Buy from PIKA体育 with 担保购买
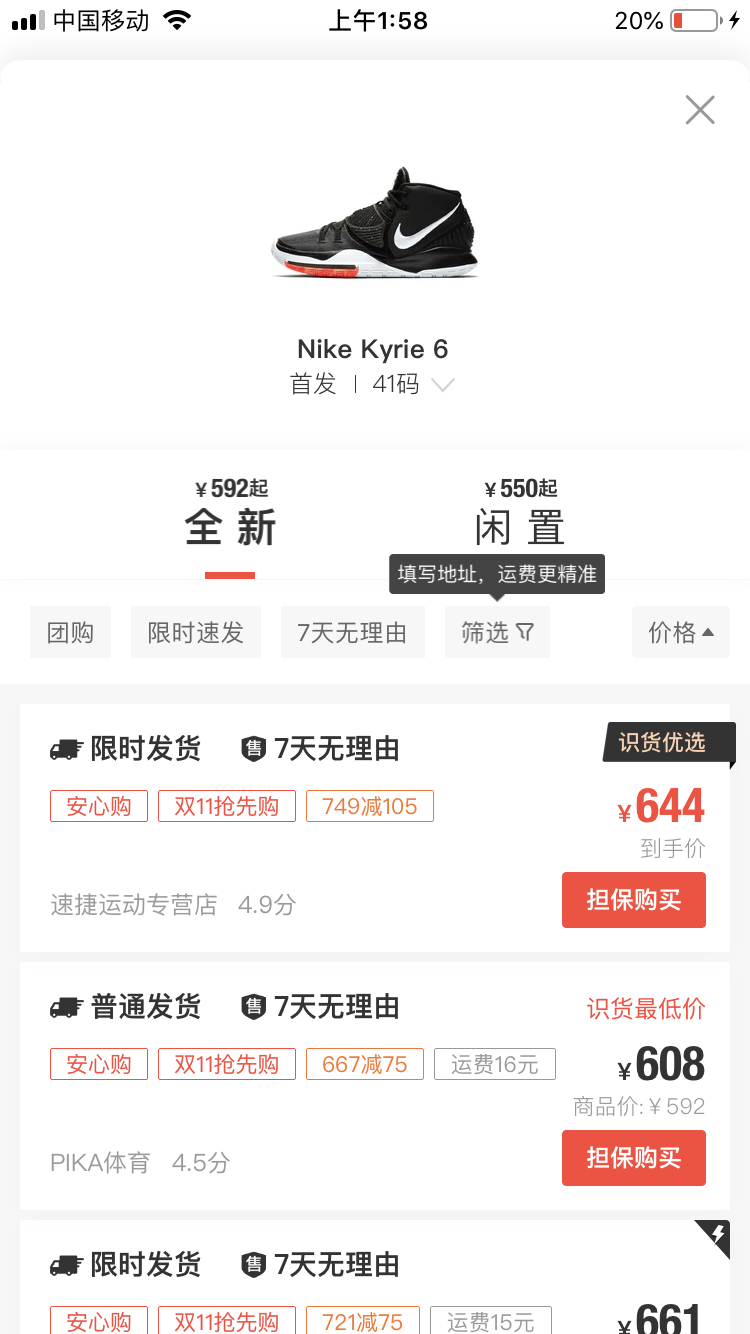The image size is (750, 1334). 633,1158
